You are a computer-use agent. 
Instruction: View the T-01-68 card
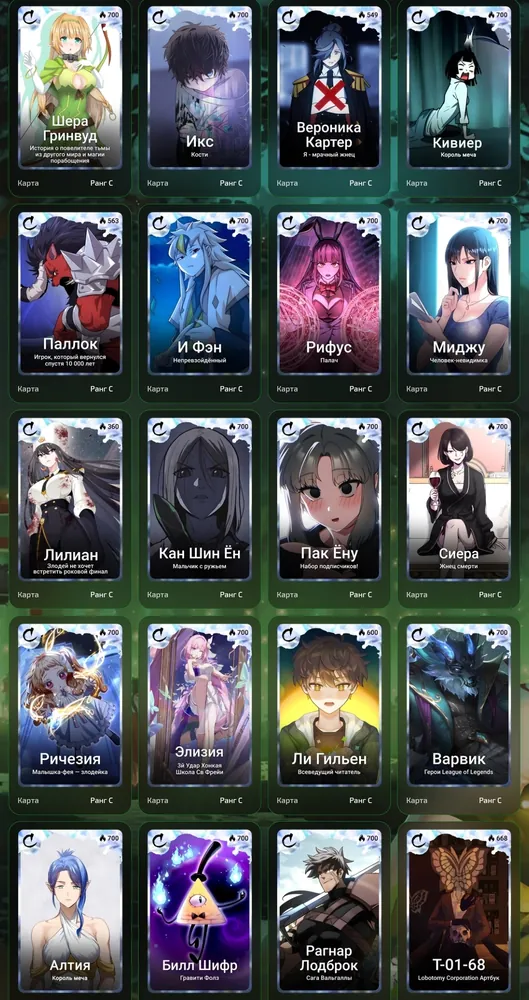(459, 911)
